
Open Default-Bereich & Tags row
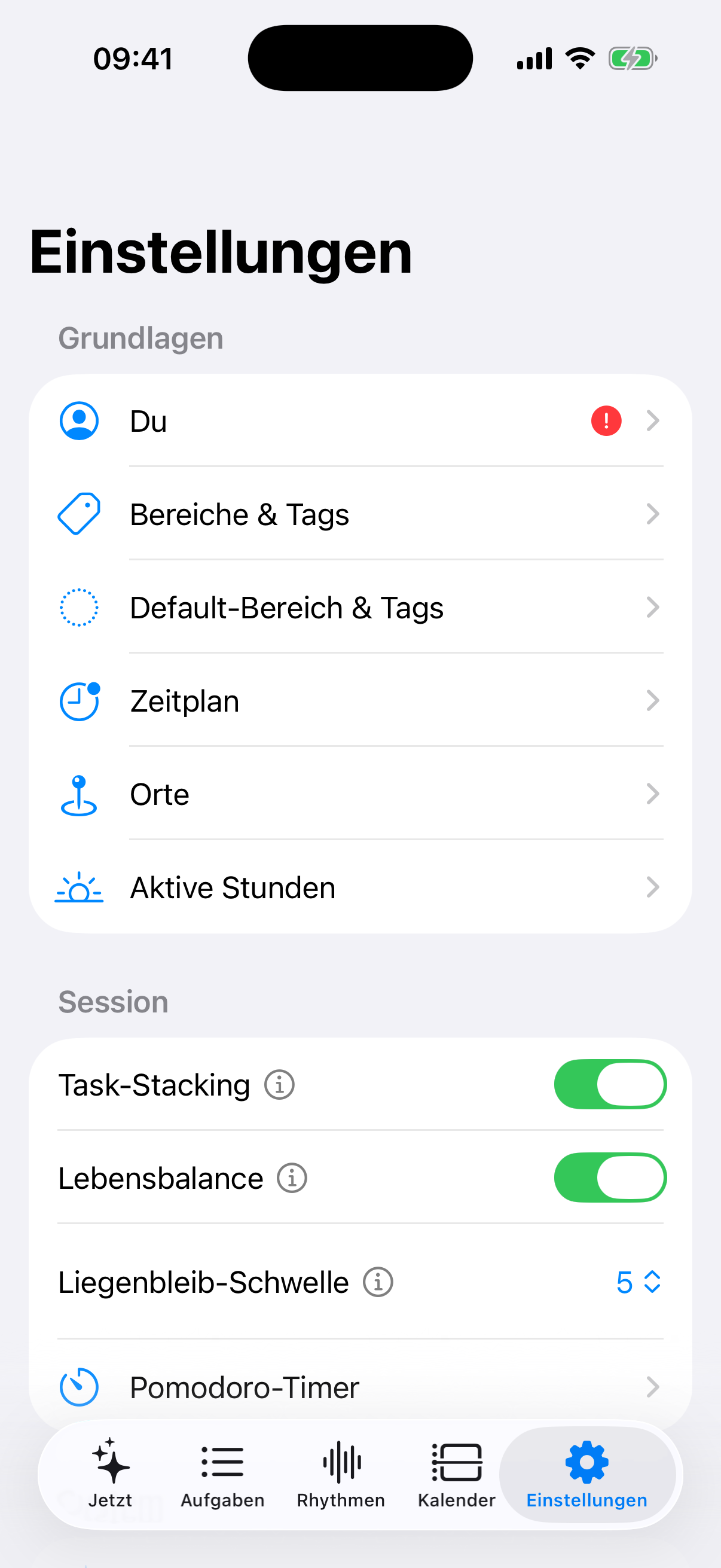click(360, 608)
